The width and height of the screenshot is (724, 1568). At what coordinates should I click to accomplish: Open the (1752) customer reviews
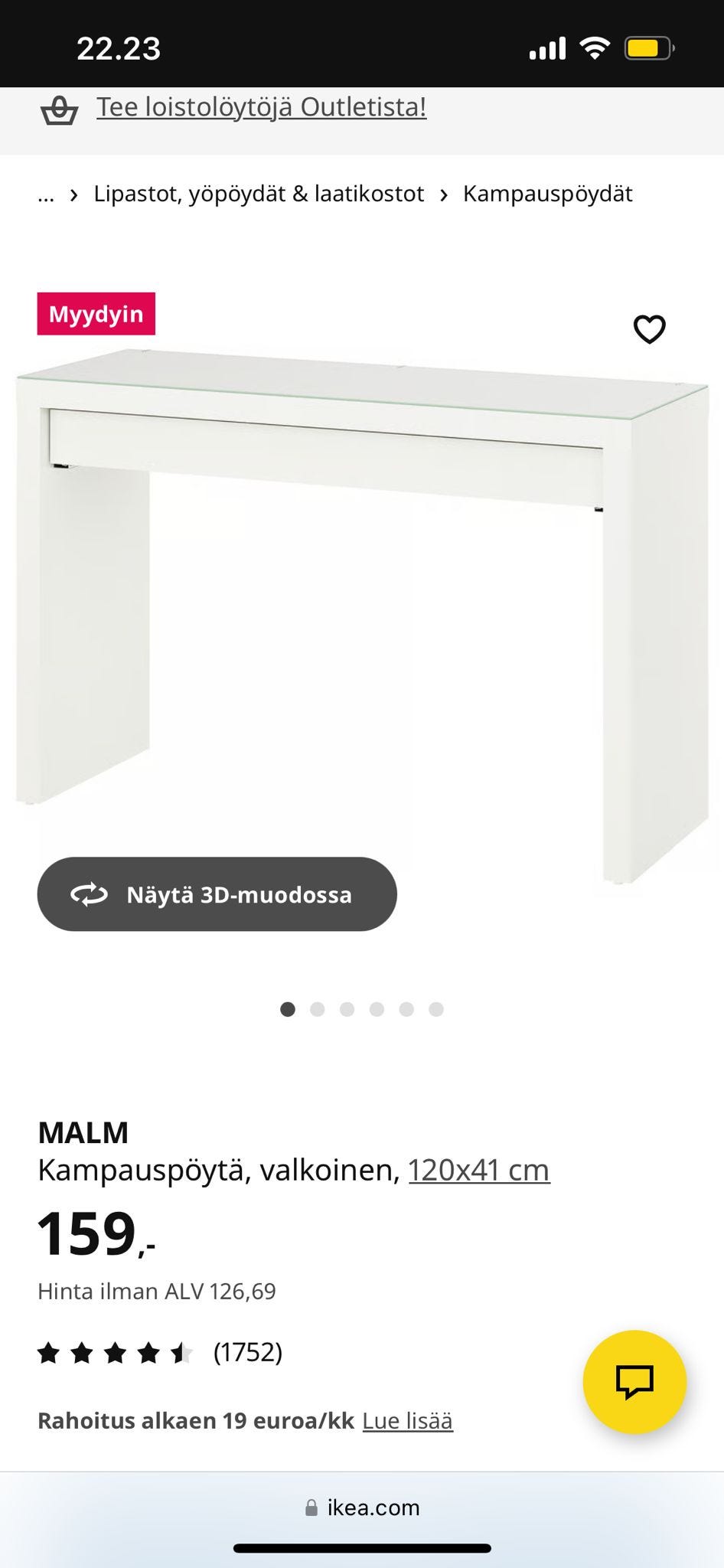click(x=249, y=1352)
